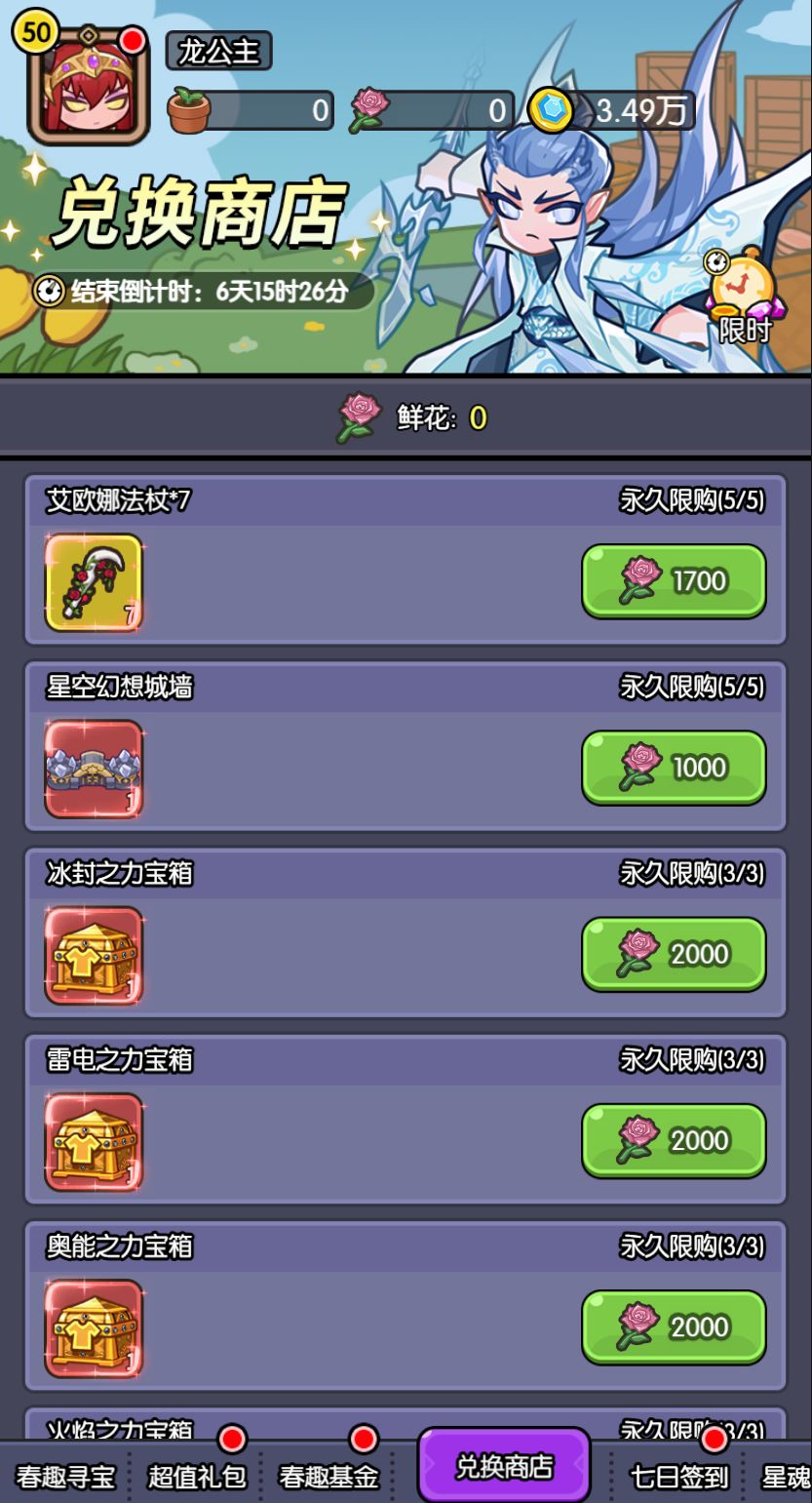Viewport: 812px width, 1503px height.
Task: Click the rose flower icon beside 鲜花 count
Action: [x=358, y=417]
